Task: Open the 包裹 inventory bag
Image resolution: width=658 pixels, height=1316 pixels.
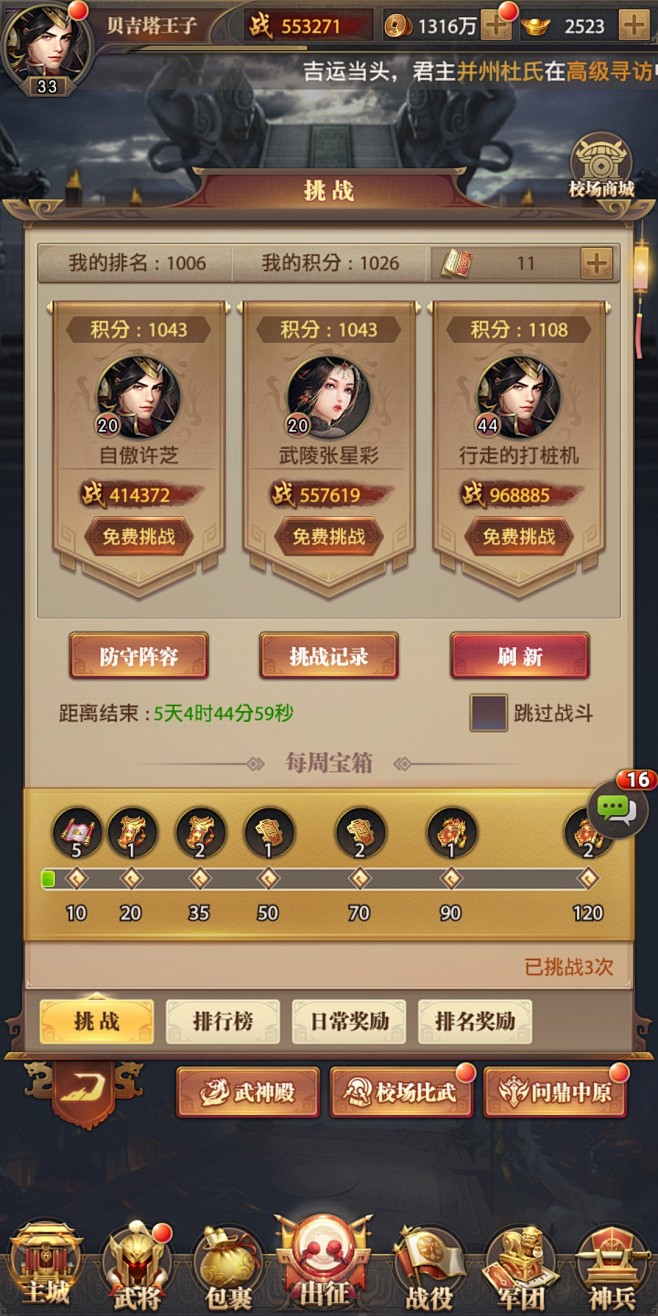Action: pyautogui.click(x=227, y=1266)
